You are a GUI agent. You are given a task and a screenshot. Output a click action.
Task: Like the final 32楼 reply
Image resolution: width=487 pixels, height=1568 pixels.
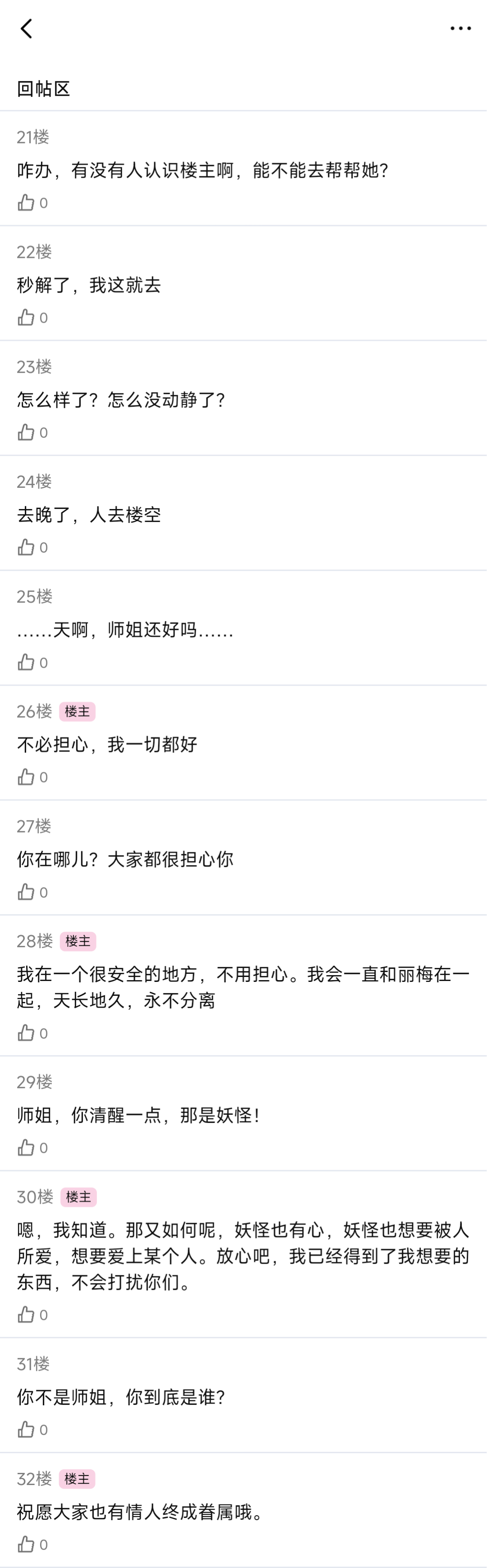26,1545
